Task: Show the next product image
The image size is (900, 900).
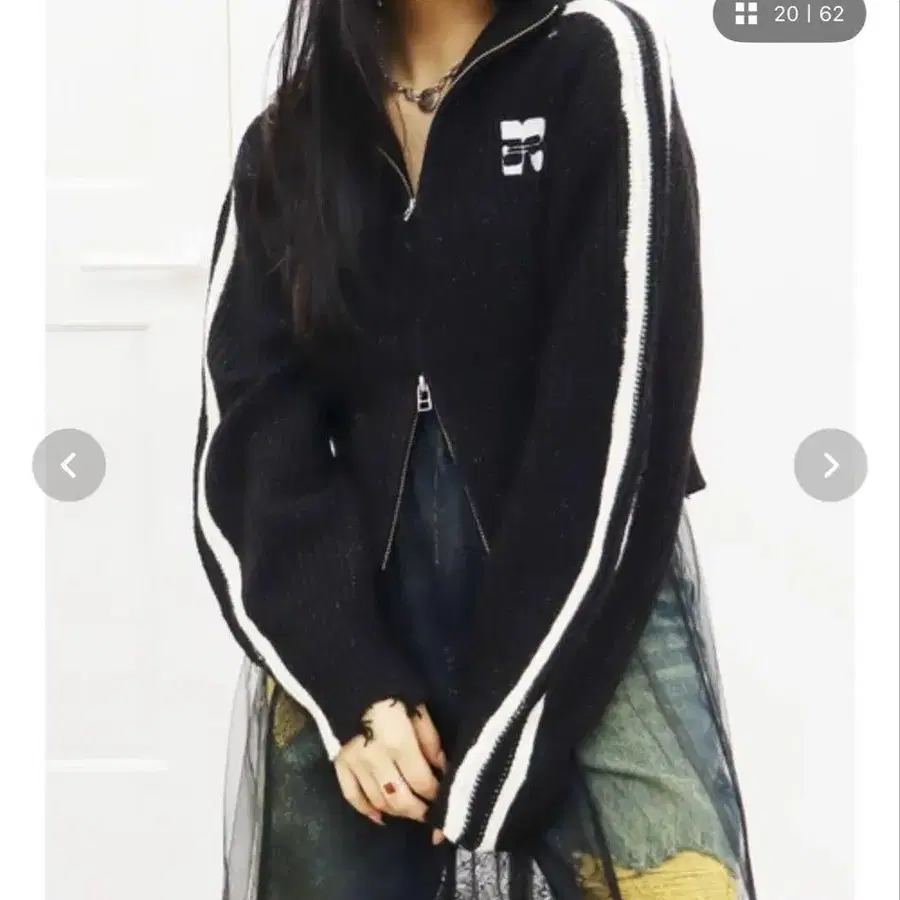Action: (x=830, y=465)
